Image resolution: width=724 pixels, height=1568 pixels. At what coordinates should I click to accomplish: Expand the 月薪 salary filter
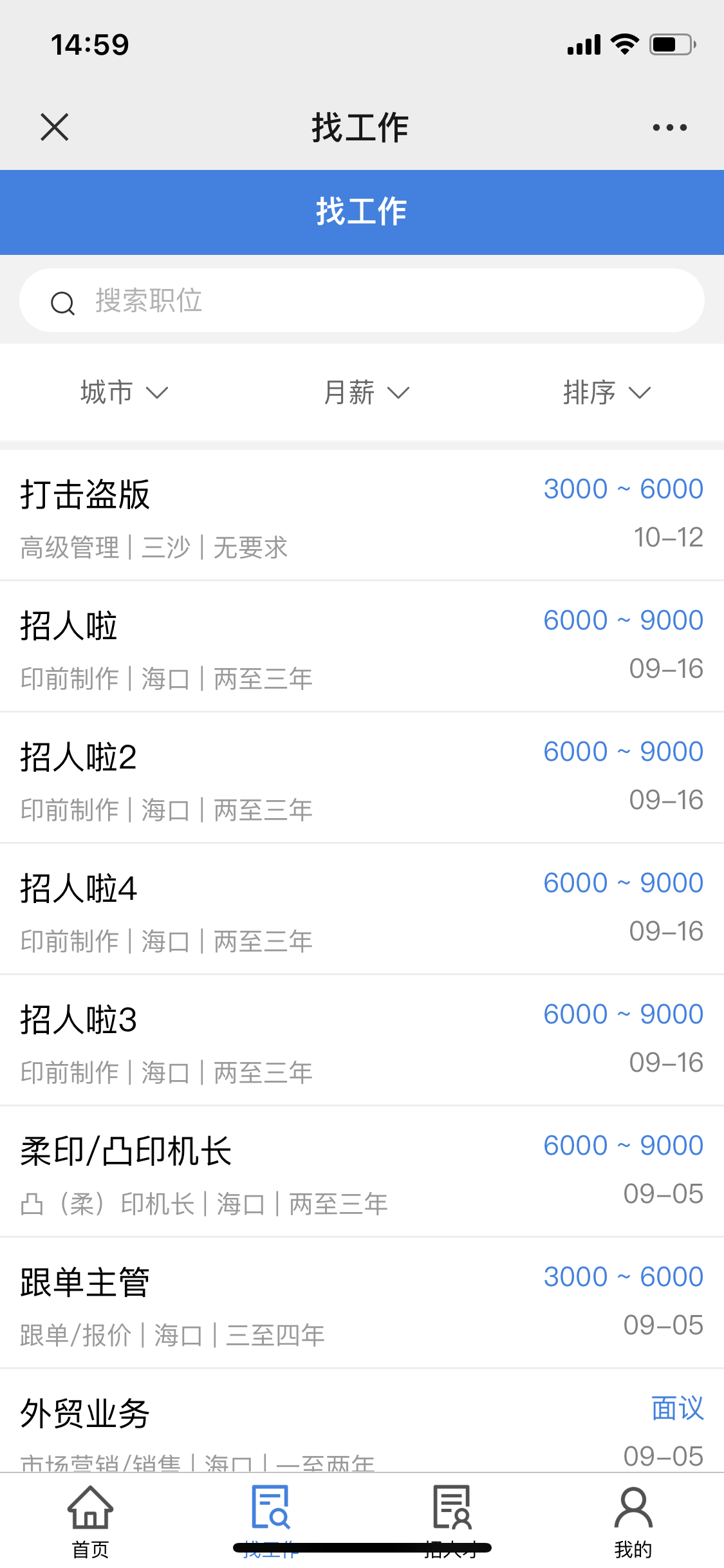pyautogui.click(x=366, y=392)
